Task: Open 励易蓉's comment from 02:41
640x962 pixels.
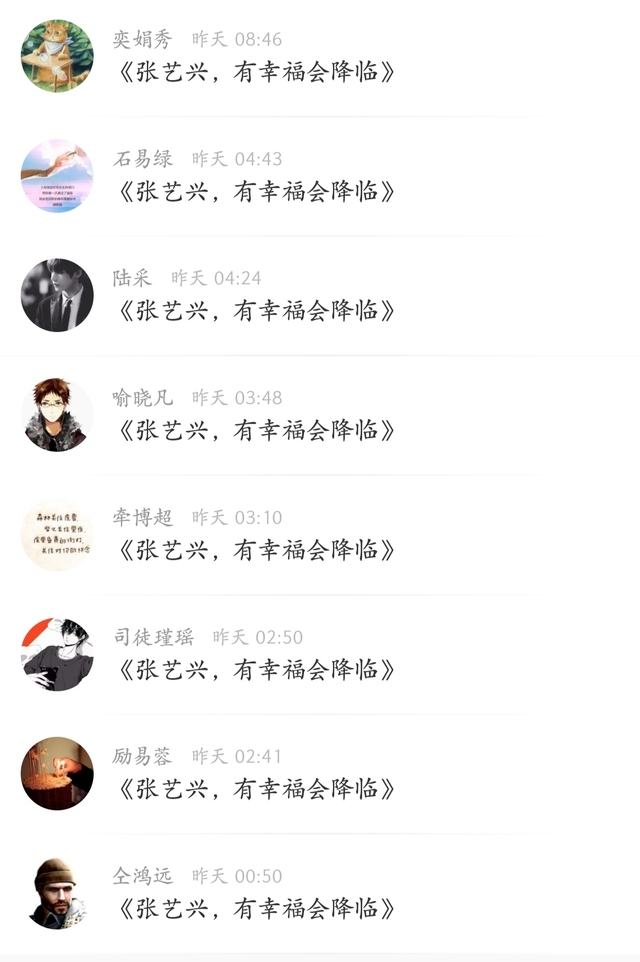Action: (x=256, y=789)
